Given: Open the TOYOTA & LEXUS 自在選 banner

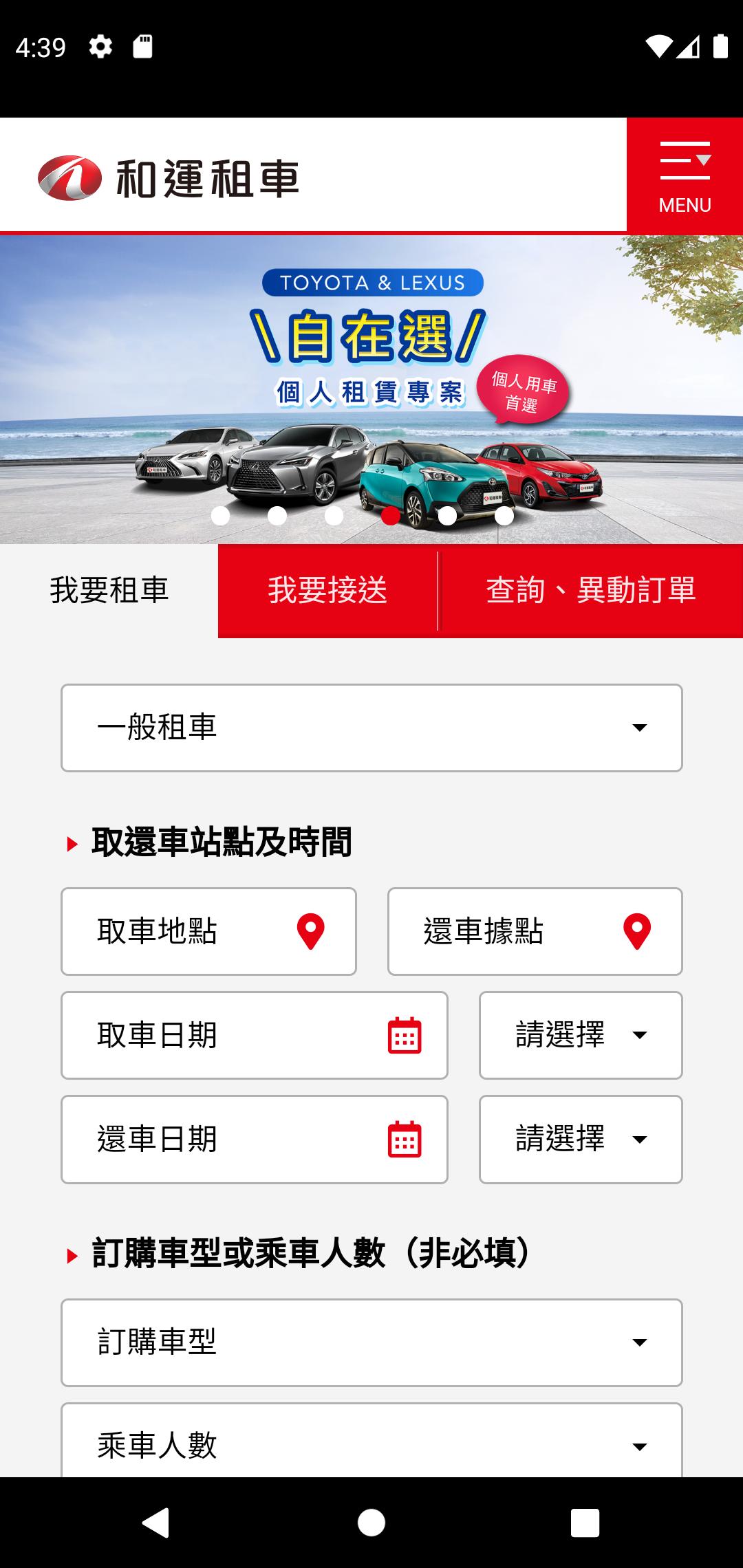Looking at the screenshot, I should coord(371,358).
